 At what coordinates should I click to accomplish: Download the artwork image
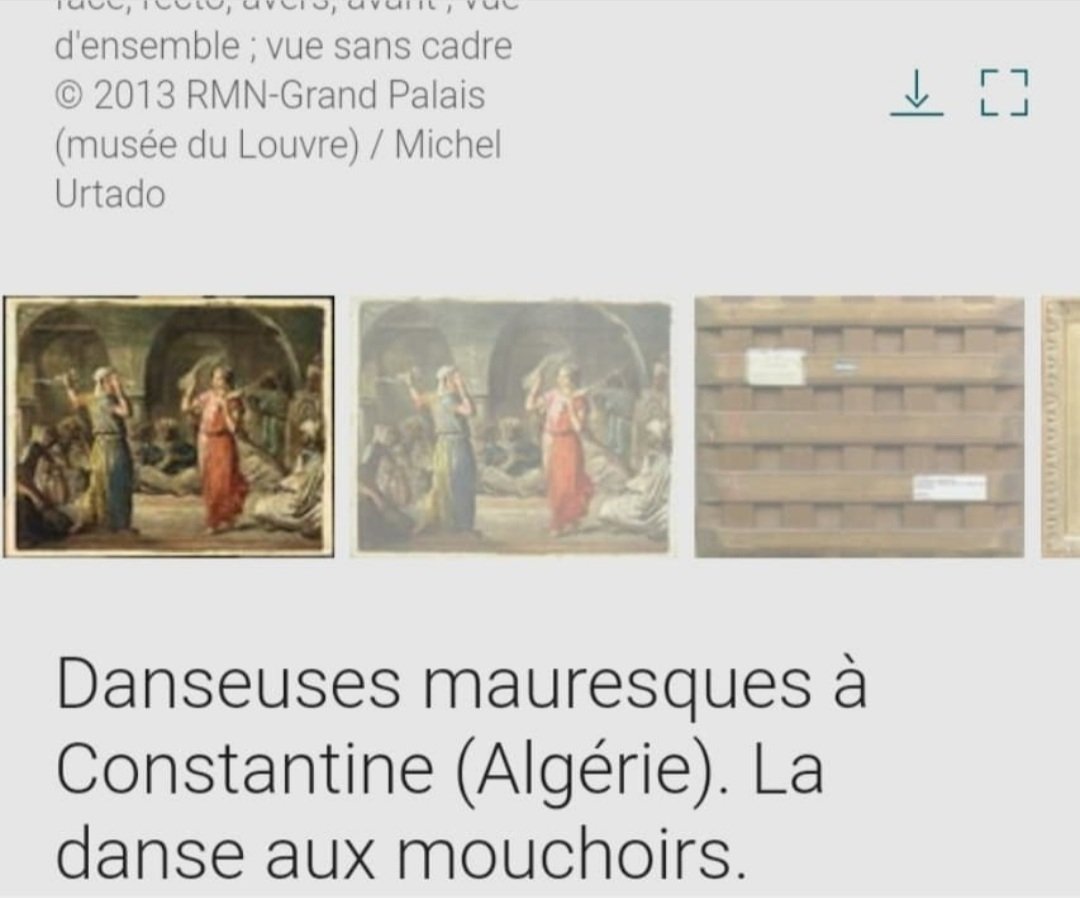pos(916,94)
